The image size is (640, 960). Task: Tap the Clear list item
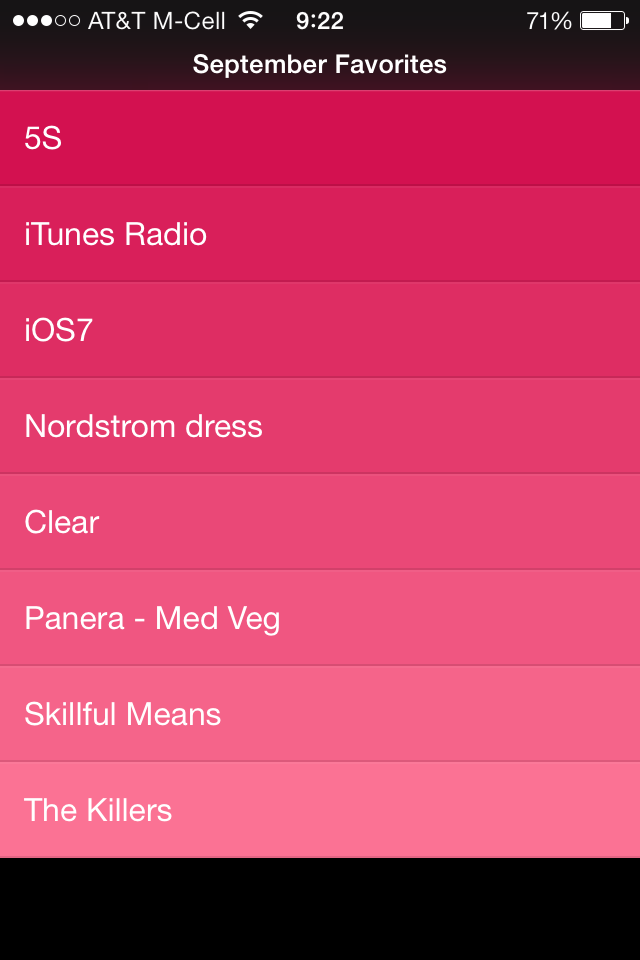tap(320, 522)
